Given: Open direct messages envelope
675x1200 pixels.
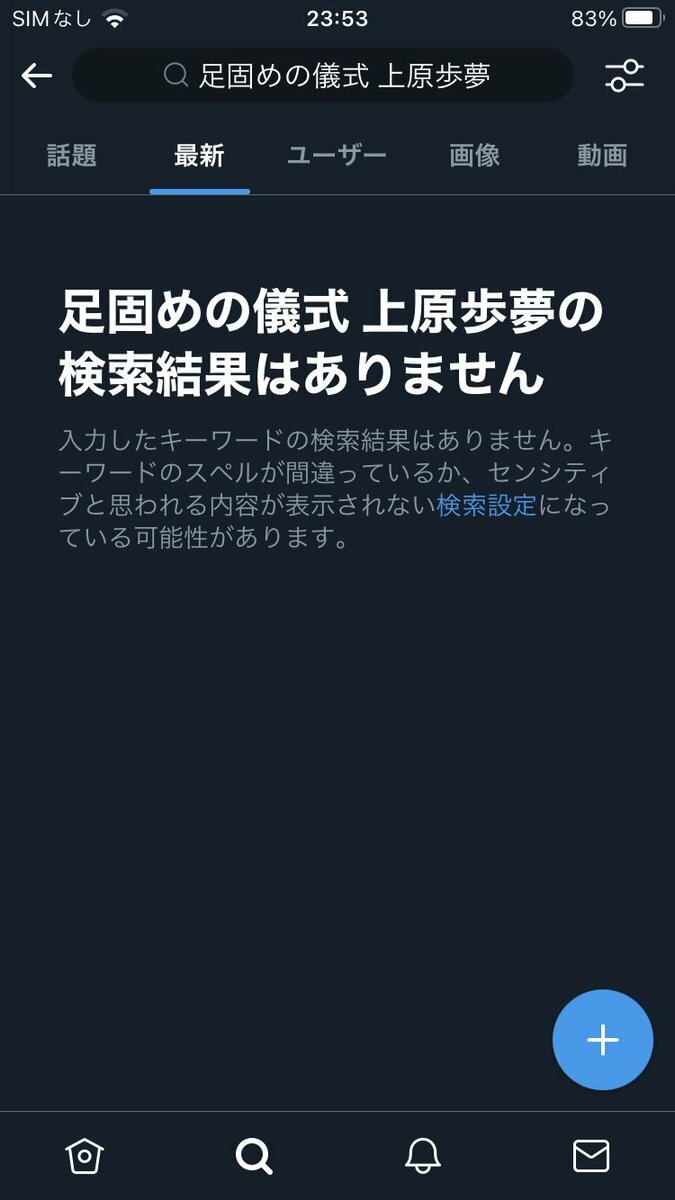Looking at the screenshot, I should [591, 1156].
